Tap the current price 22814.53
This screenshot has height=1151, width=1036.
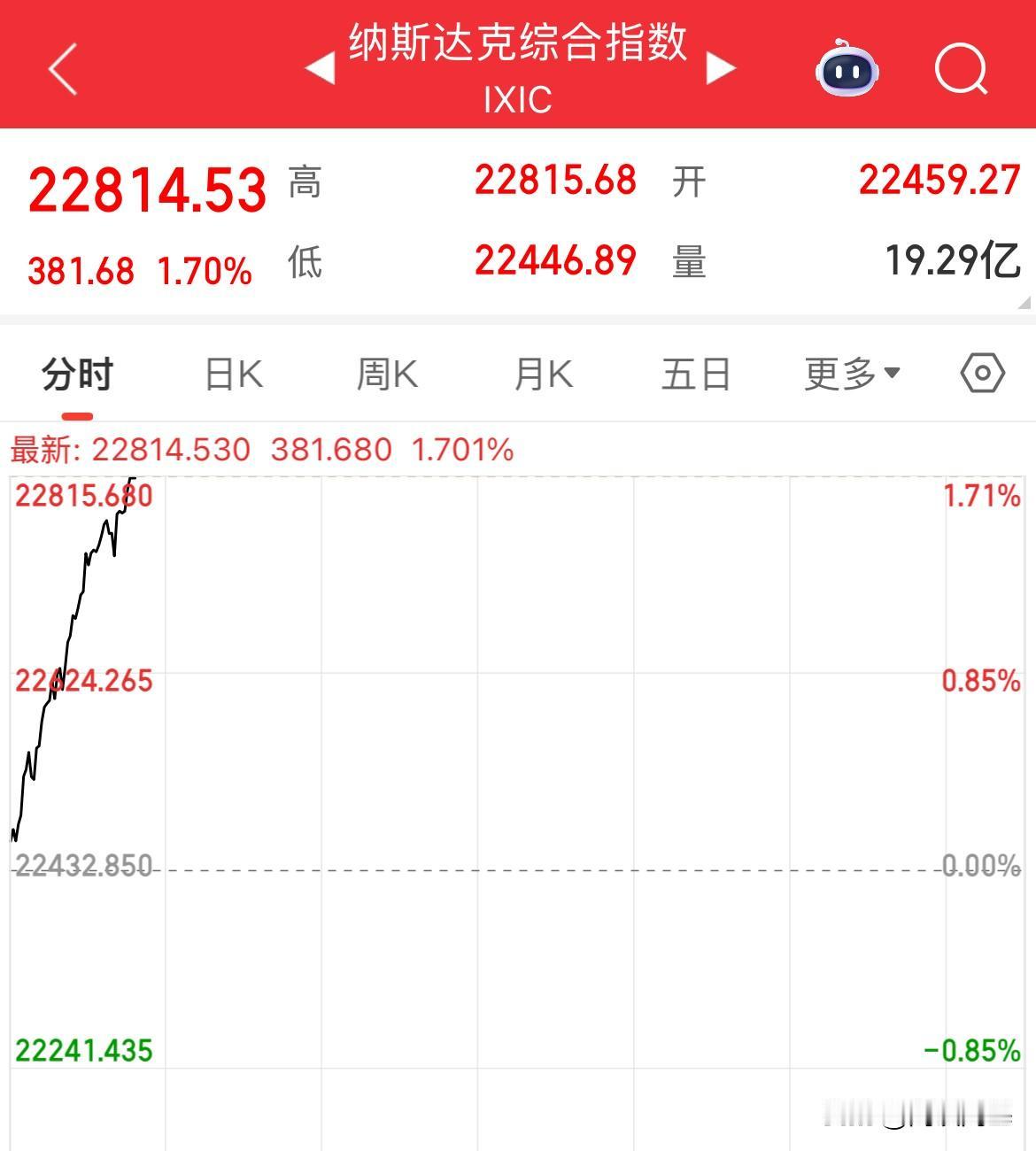click(x=149, y=186)
